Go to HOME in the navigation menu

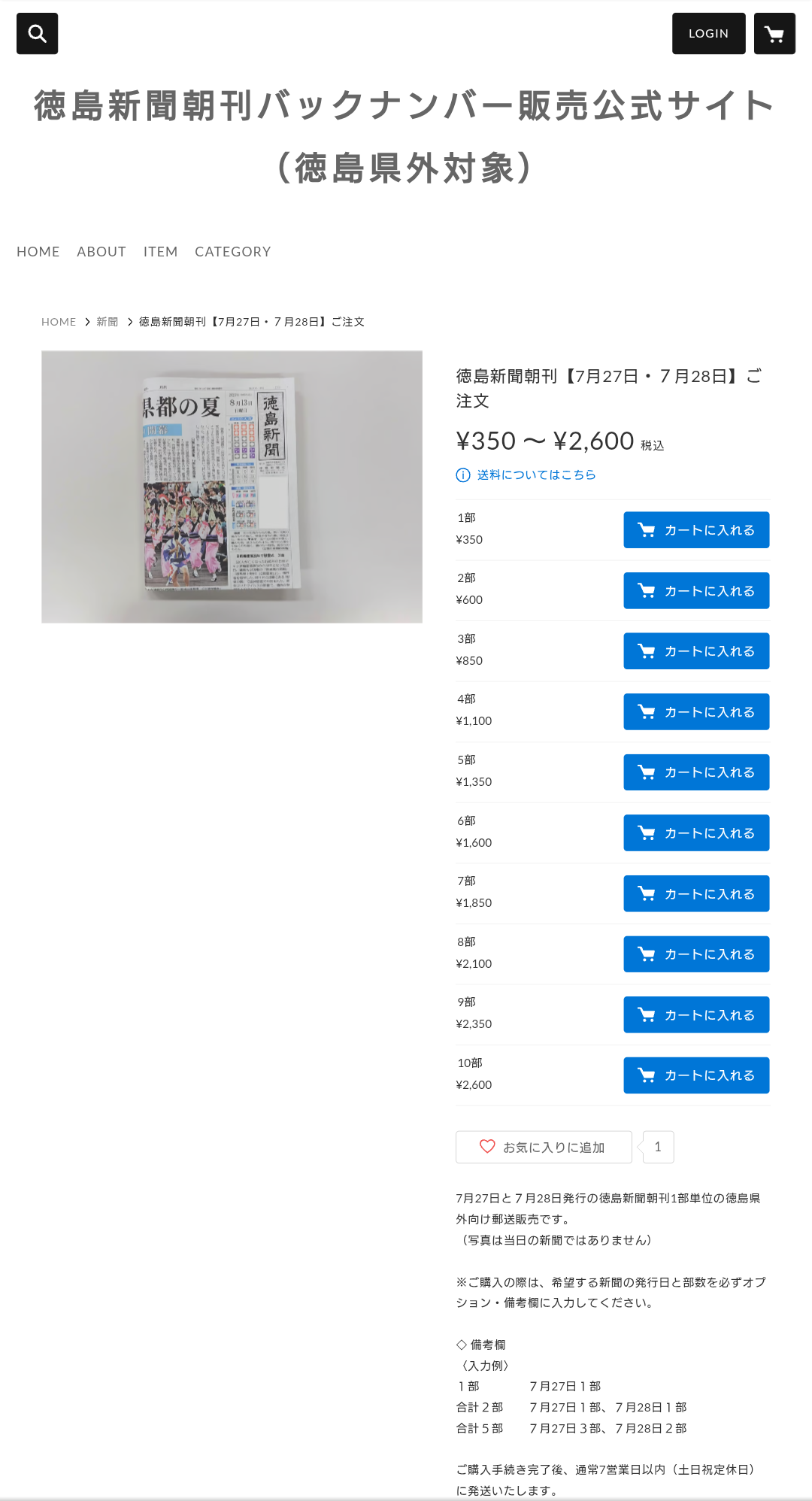[x=38, y=252]
